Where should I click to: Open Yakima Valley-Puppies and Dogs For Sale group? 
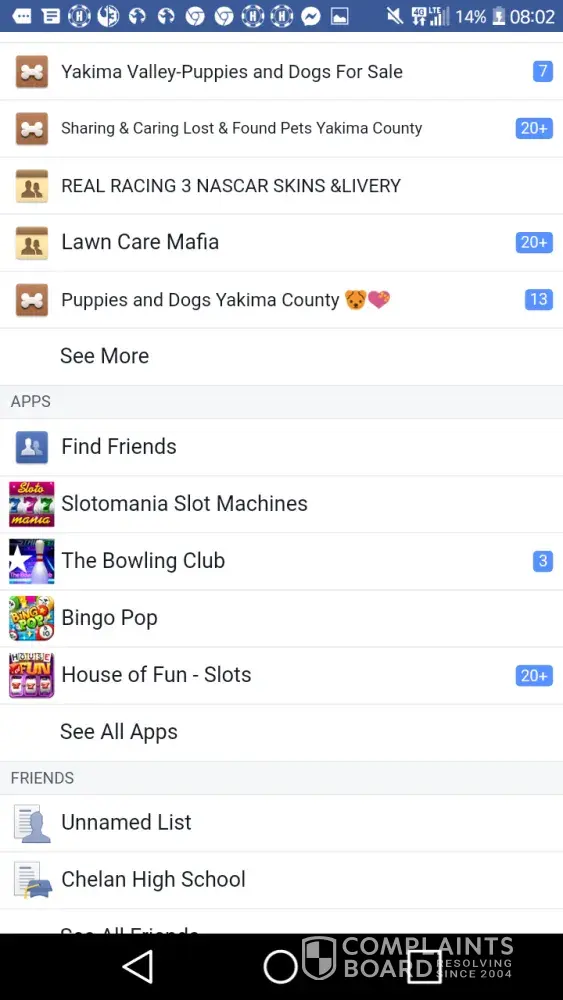click(281, 71)
